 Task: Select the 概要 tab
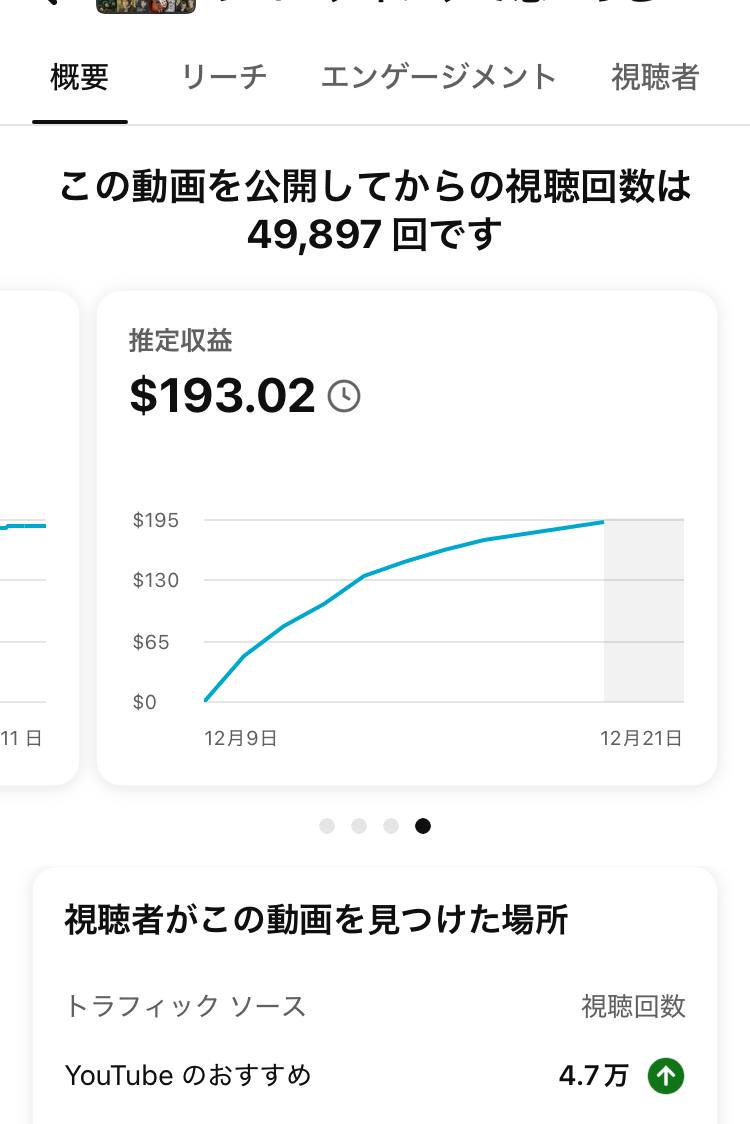pyautogui.click(x=80, y=77)
